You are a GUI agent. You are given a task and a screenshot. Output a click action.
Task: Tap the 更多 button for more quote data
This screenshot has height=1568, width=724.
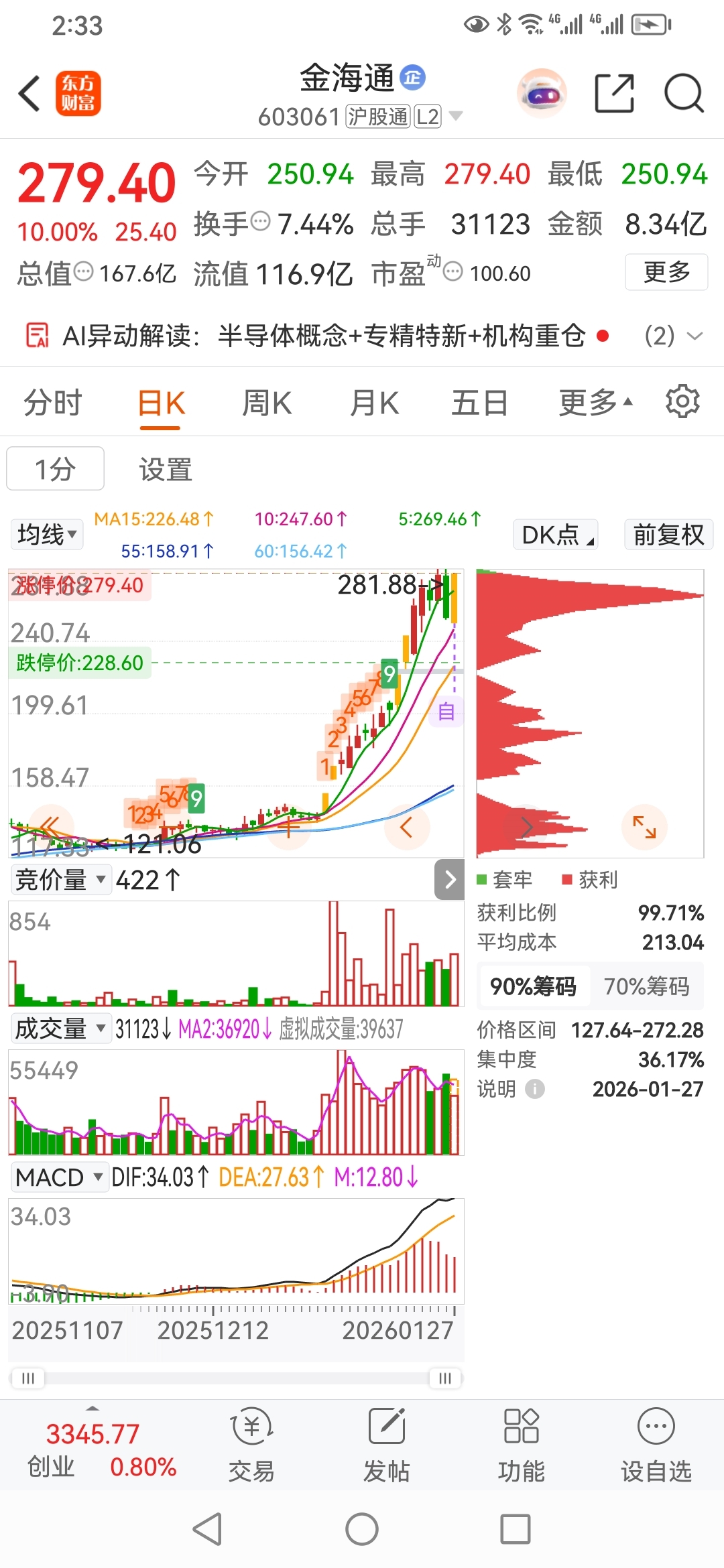(x=666, y=272)
